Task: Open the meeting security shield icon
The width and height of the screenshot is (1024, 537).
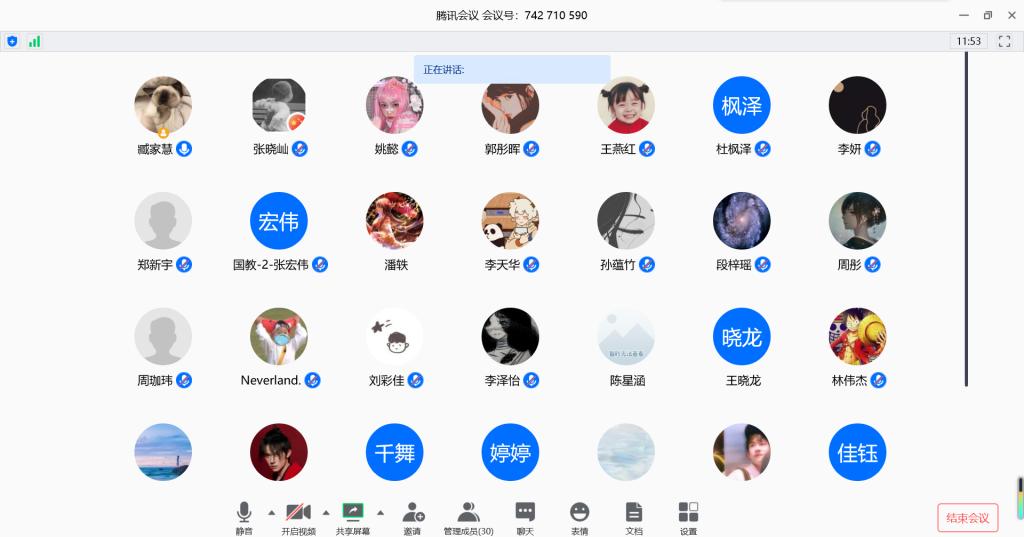Action: [12, 41]
